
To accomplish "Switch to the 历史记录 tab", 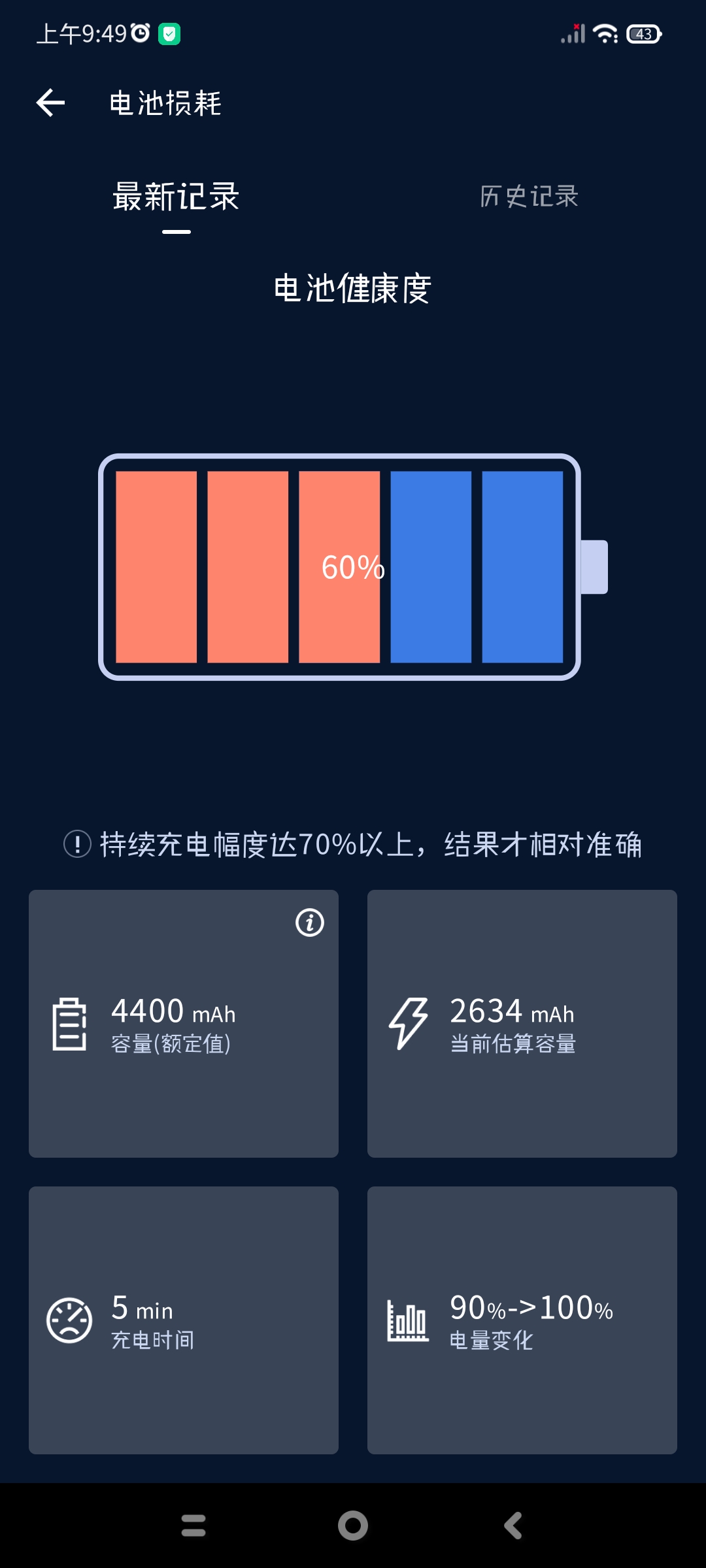I will [529, 196].
